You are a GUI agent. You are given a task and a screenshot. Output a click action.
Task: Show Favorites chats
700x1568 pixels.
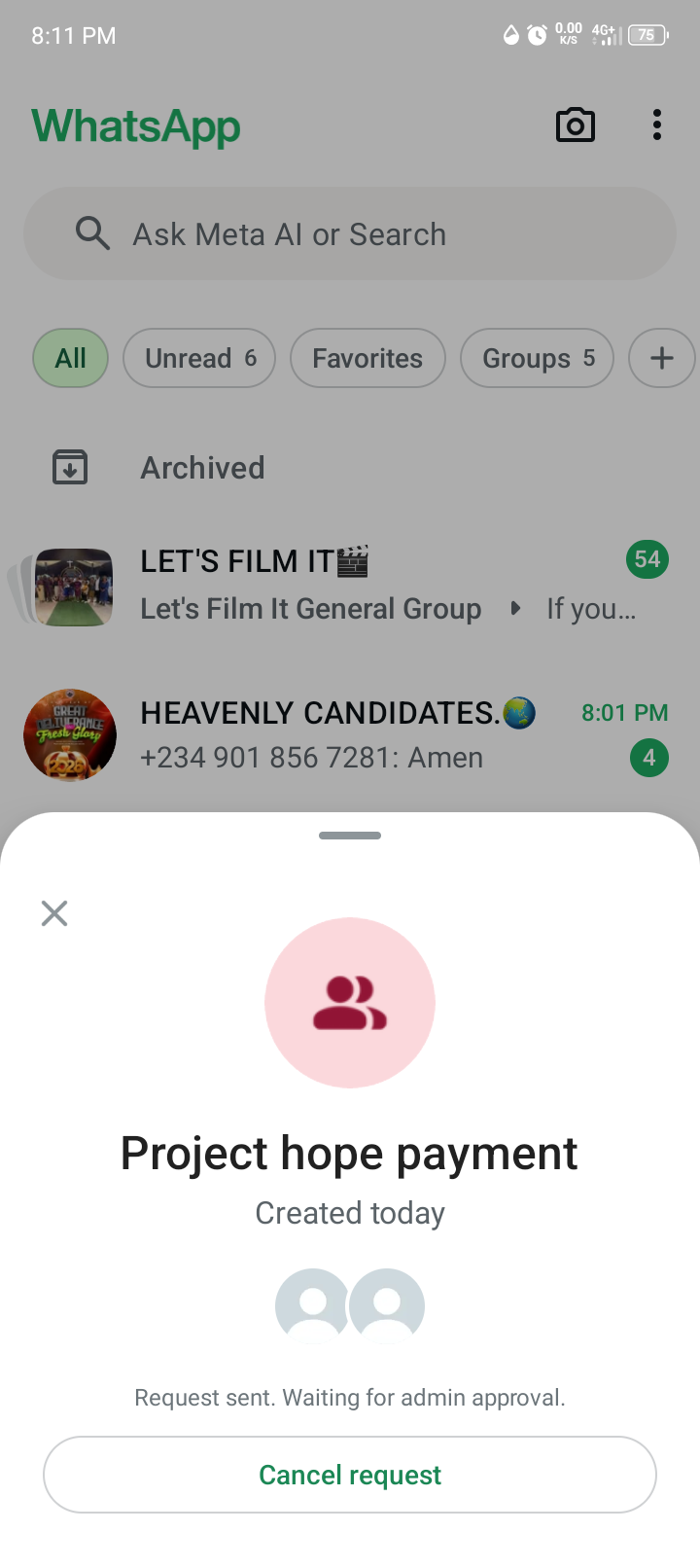(367, 359)
